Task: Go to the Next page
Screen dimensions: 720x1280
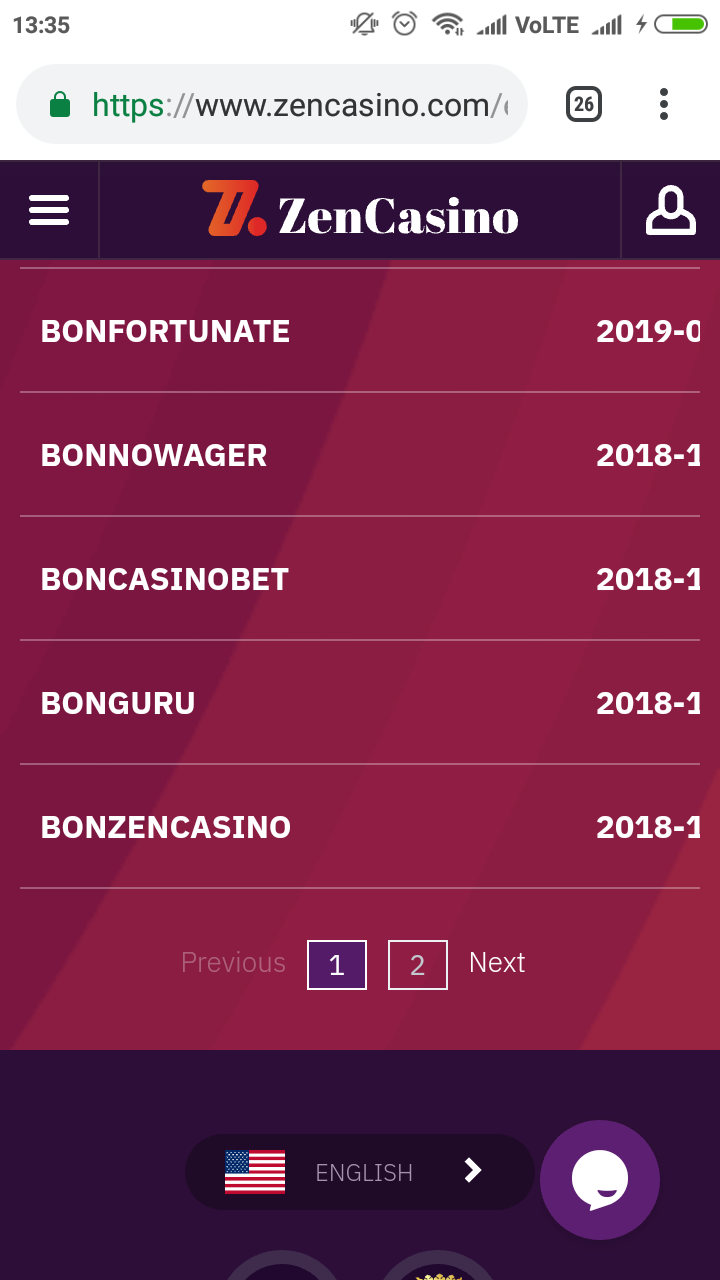Action: (497, 963)
